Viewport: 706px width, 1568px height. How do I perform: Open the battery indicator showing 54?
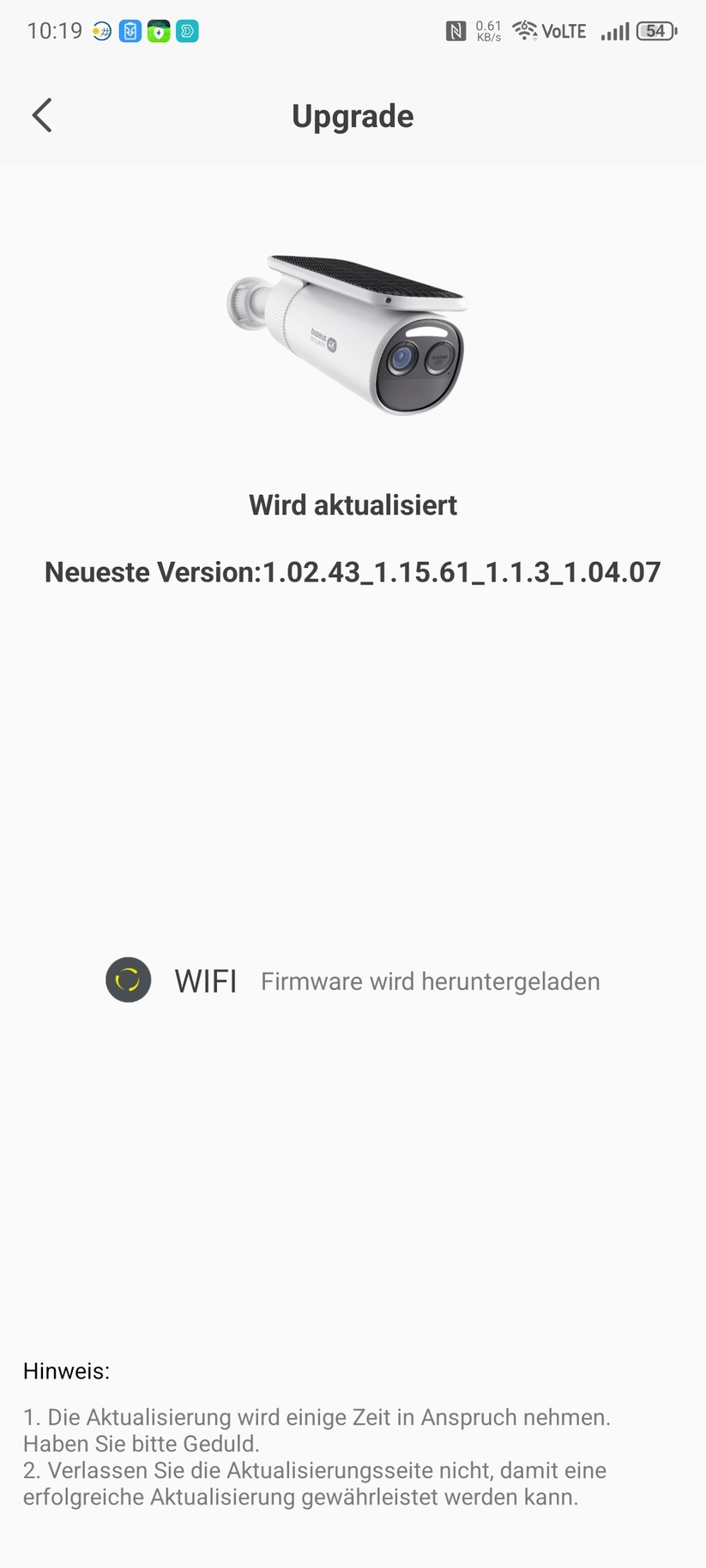click(x=655, y=30)
